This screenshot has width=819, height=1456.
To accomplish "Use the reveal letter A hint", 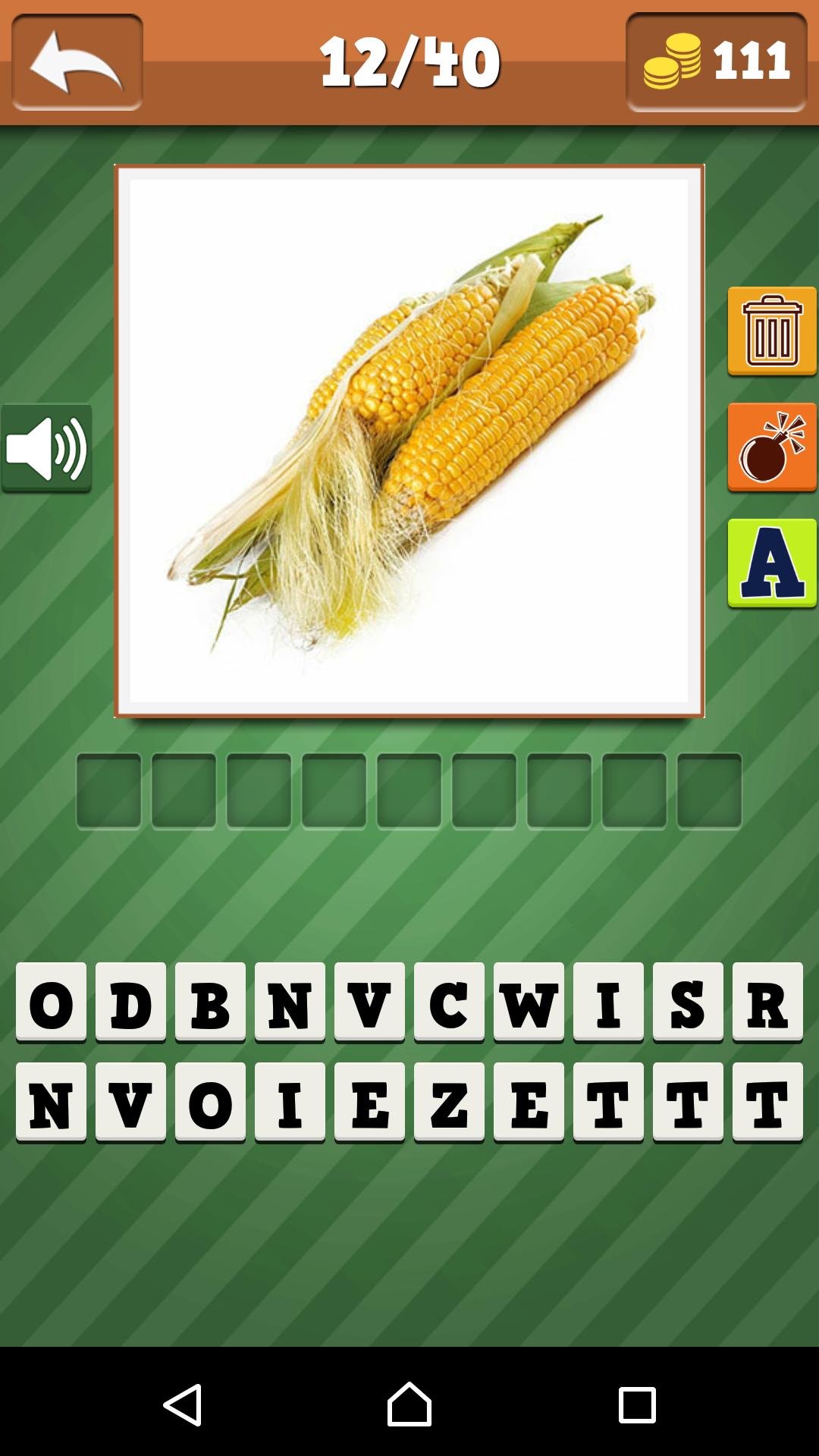I will (772, 563).
